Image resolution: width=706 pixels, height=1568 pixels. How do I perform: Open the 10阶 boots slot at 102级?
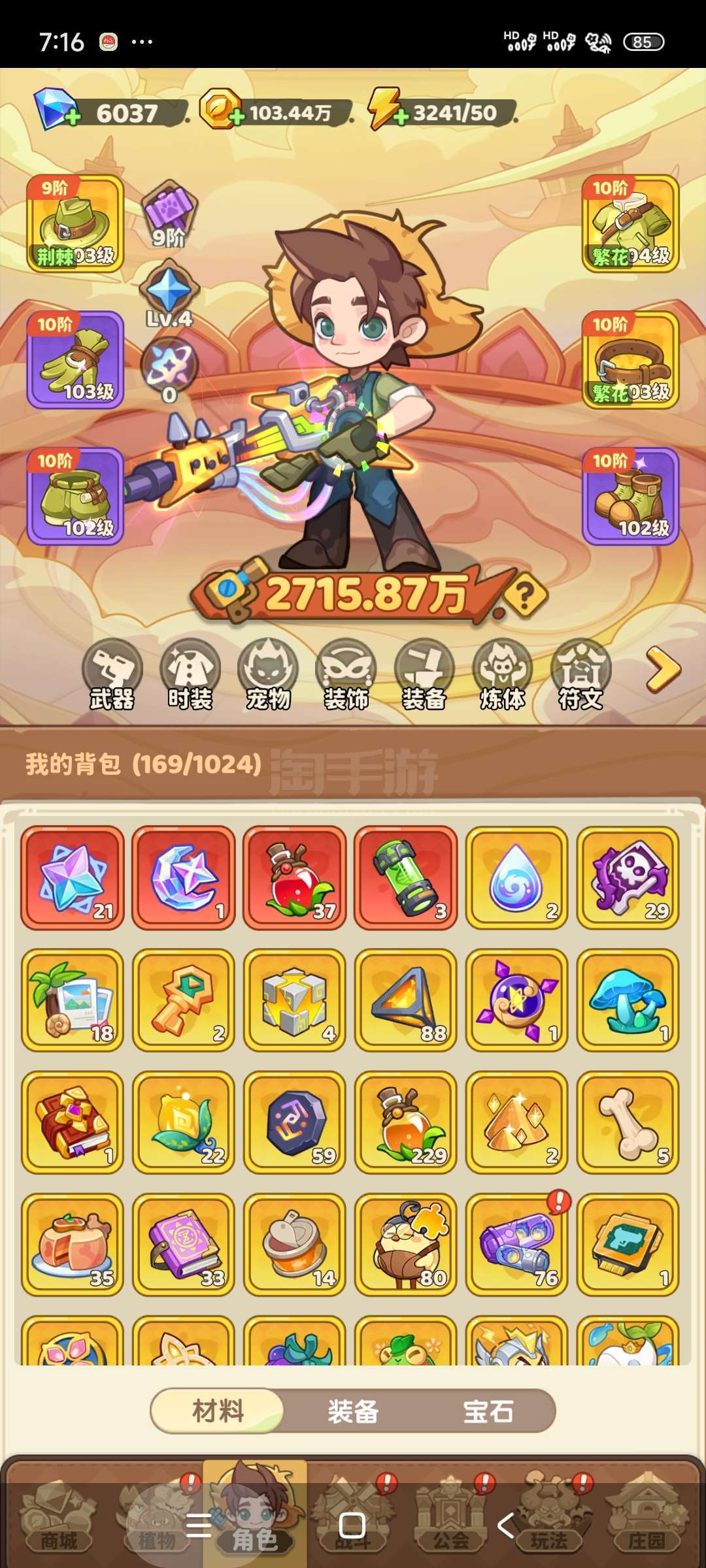630,496
